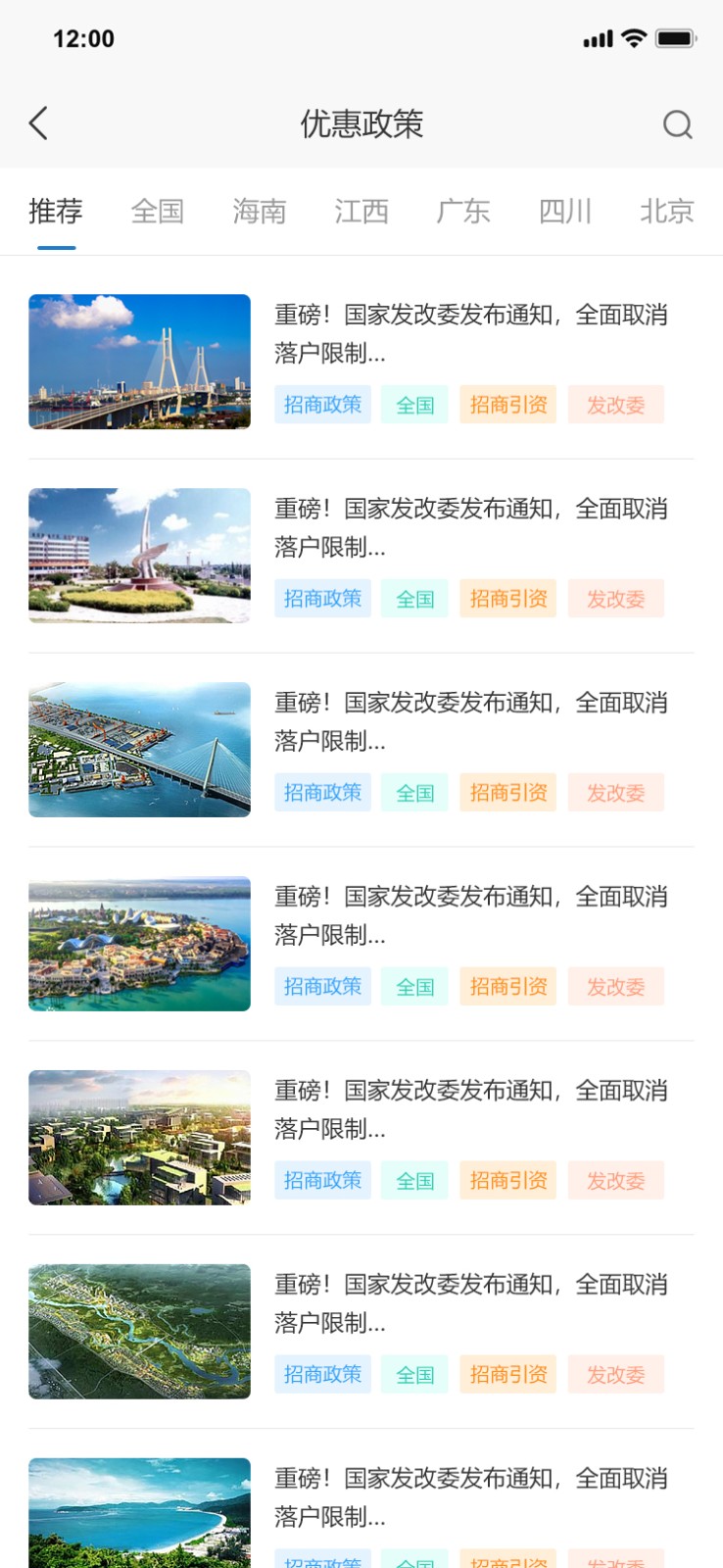
Task: Open the article with the aerial port bridge photo
Action: pos(361,750)
